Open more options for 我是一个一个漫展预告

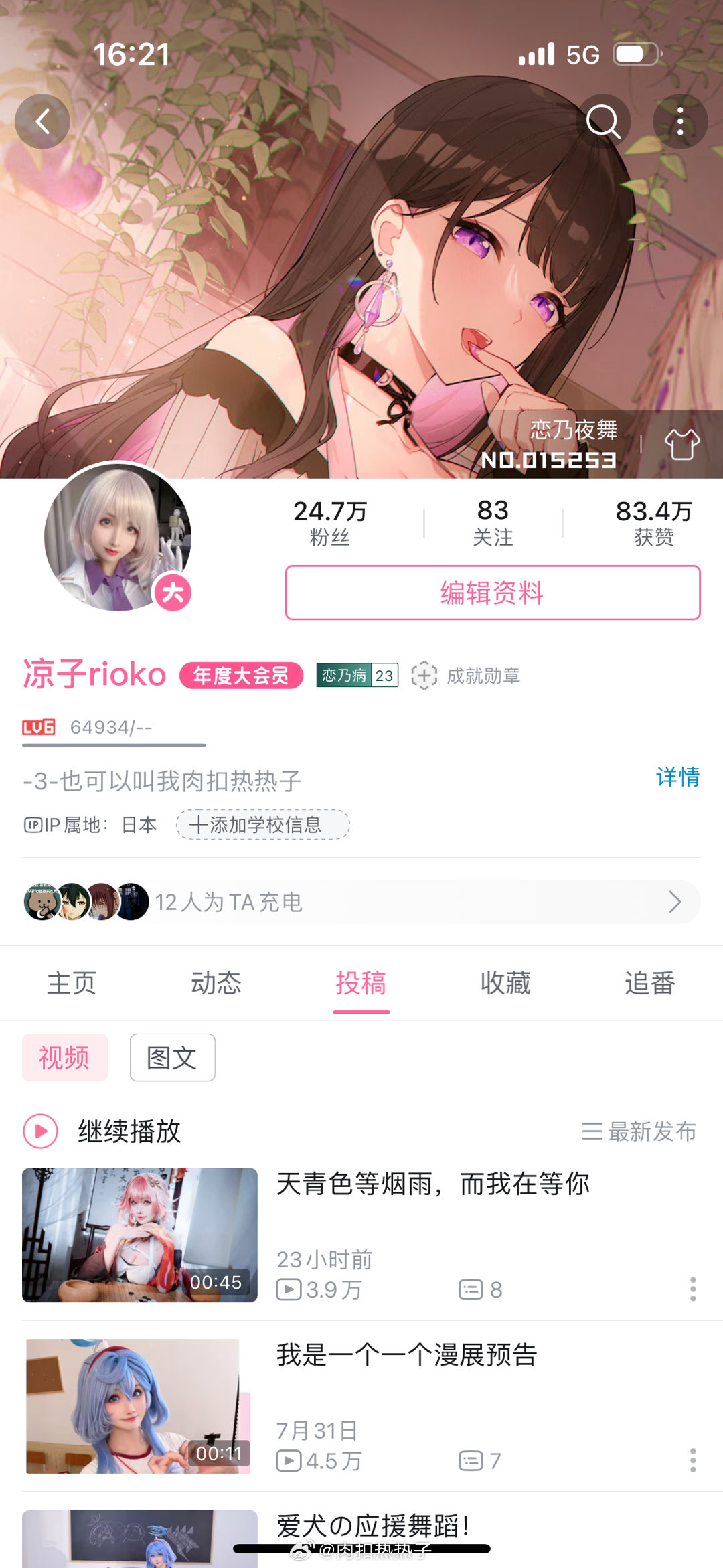[x=693, y=1460]
